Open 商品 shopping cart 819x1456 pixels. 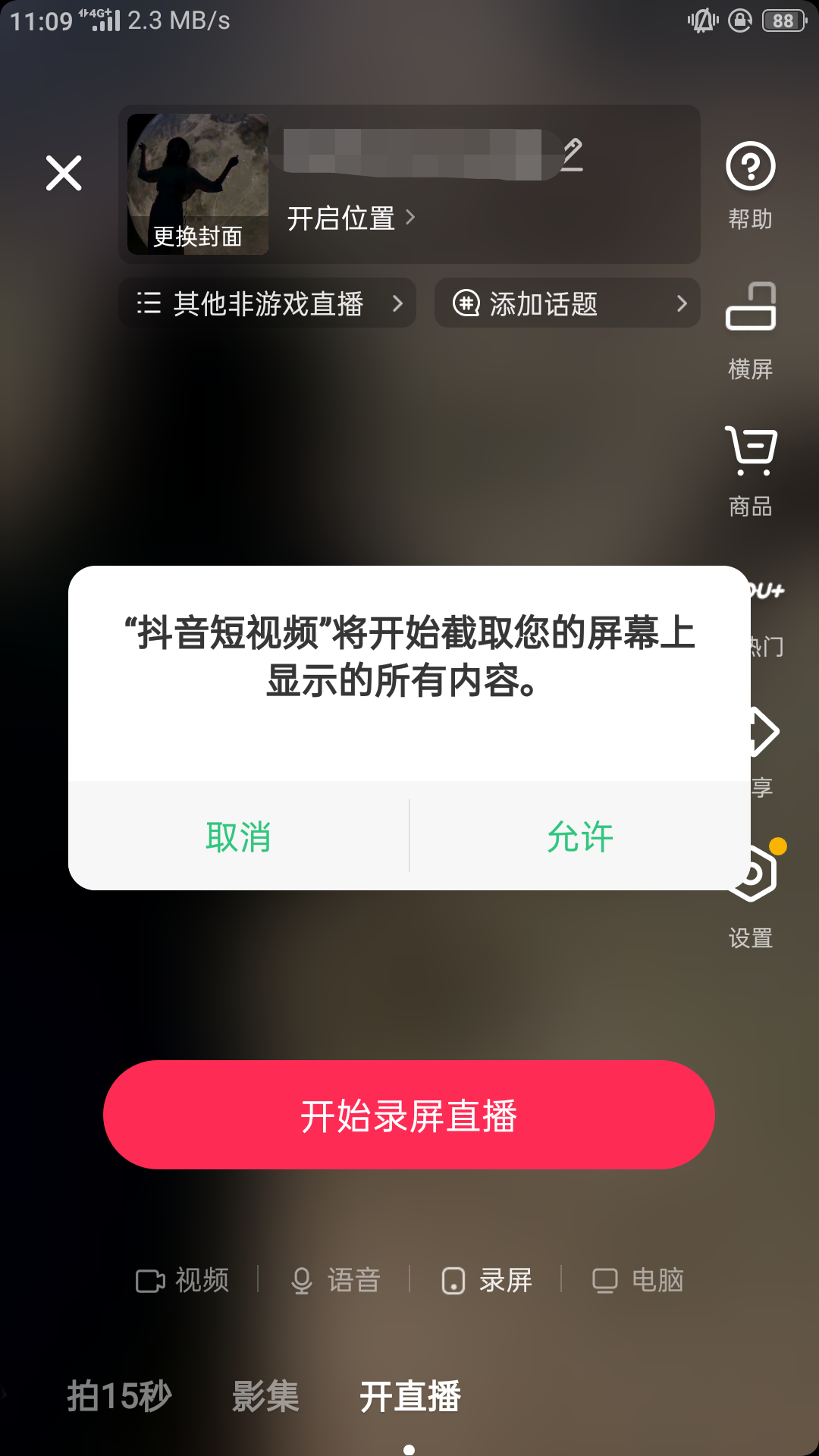750,470
